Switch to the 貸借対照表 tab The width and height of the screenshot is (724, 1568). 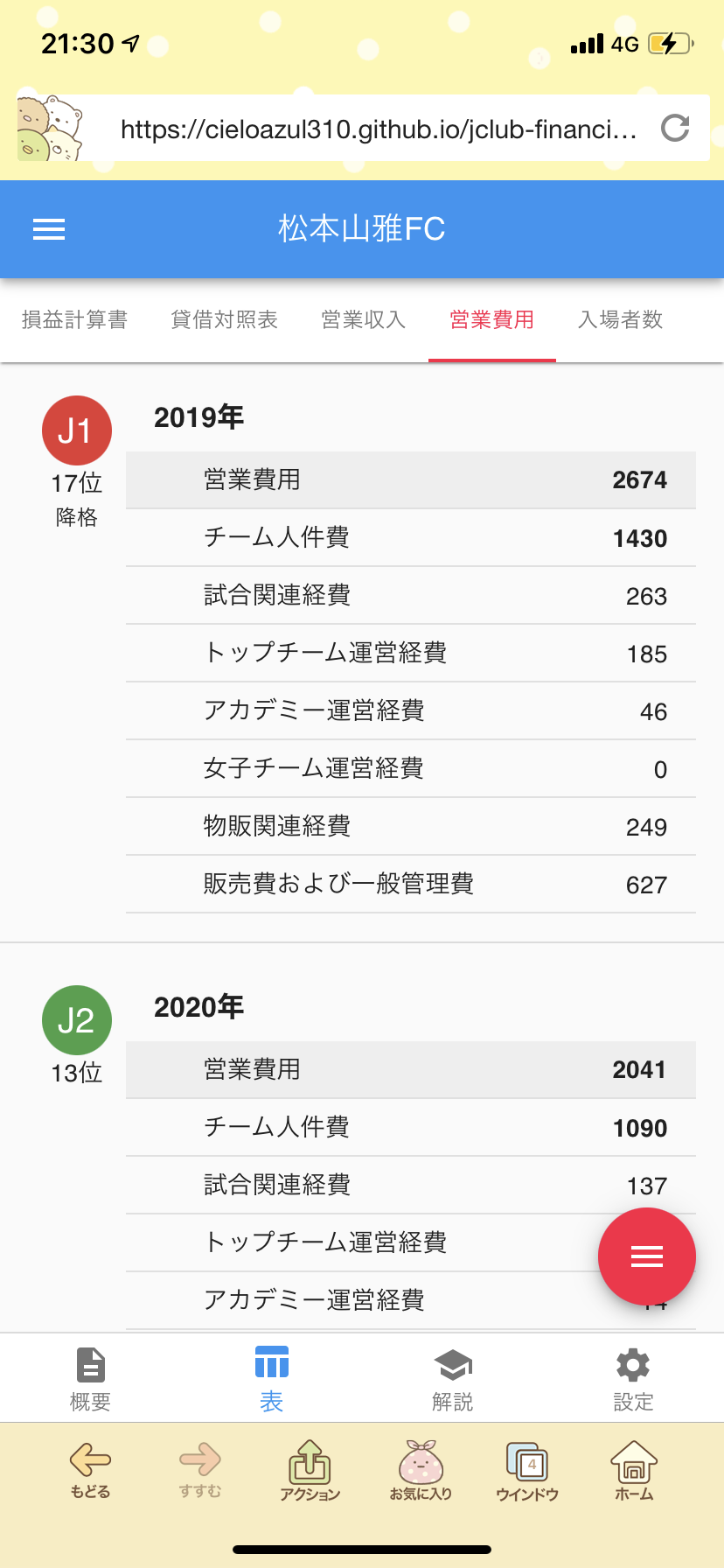[225, 319]
